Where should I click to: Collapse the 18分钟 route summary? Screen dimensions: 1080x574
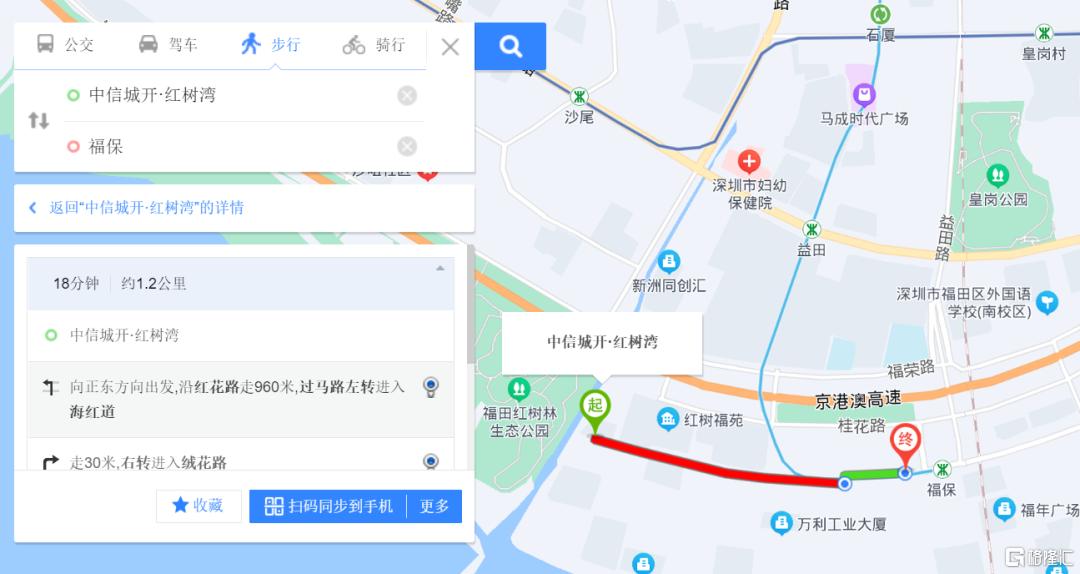tap(439, 269)
